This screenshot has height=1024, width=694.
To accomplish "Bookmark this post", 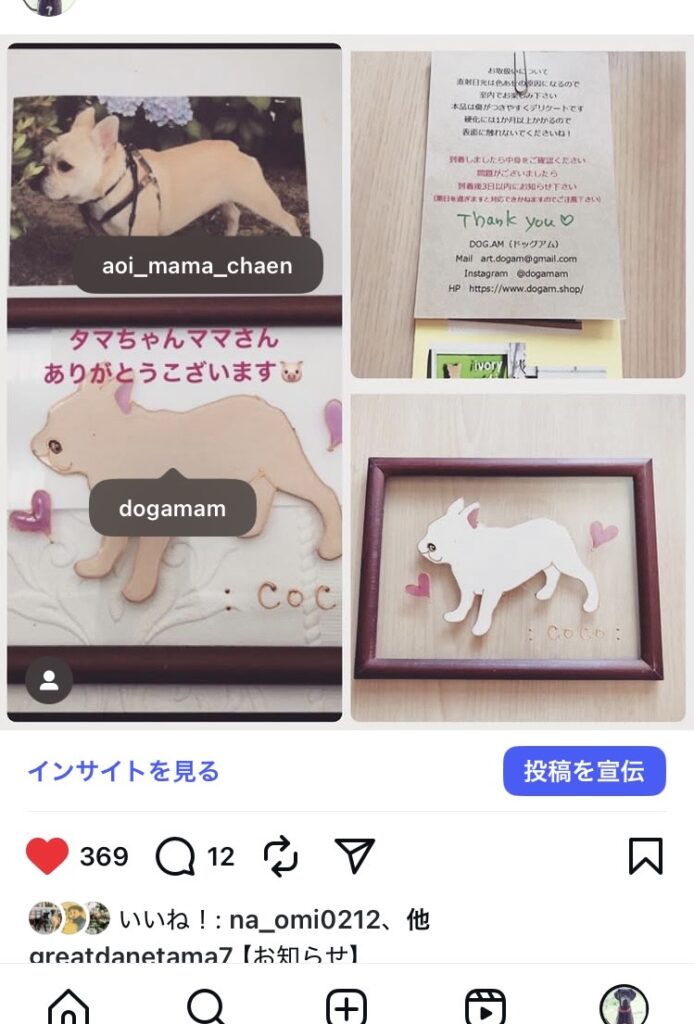I will 645,856.
